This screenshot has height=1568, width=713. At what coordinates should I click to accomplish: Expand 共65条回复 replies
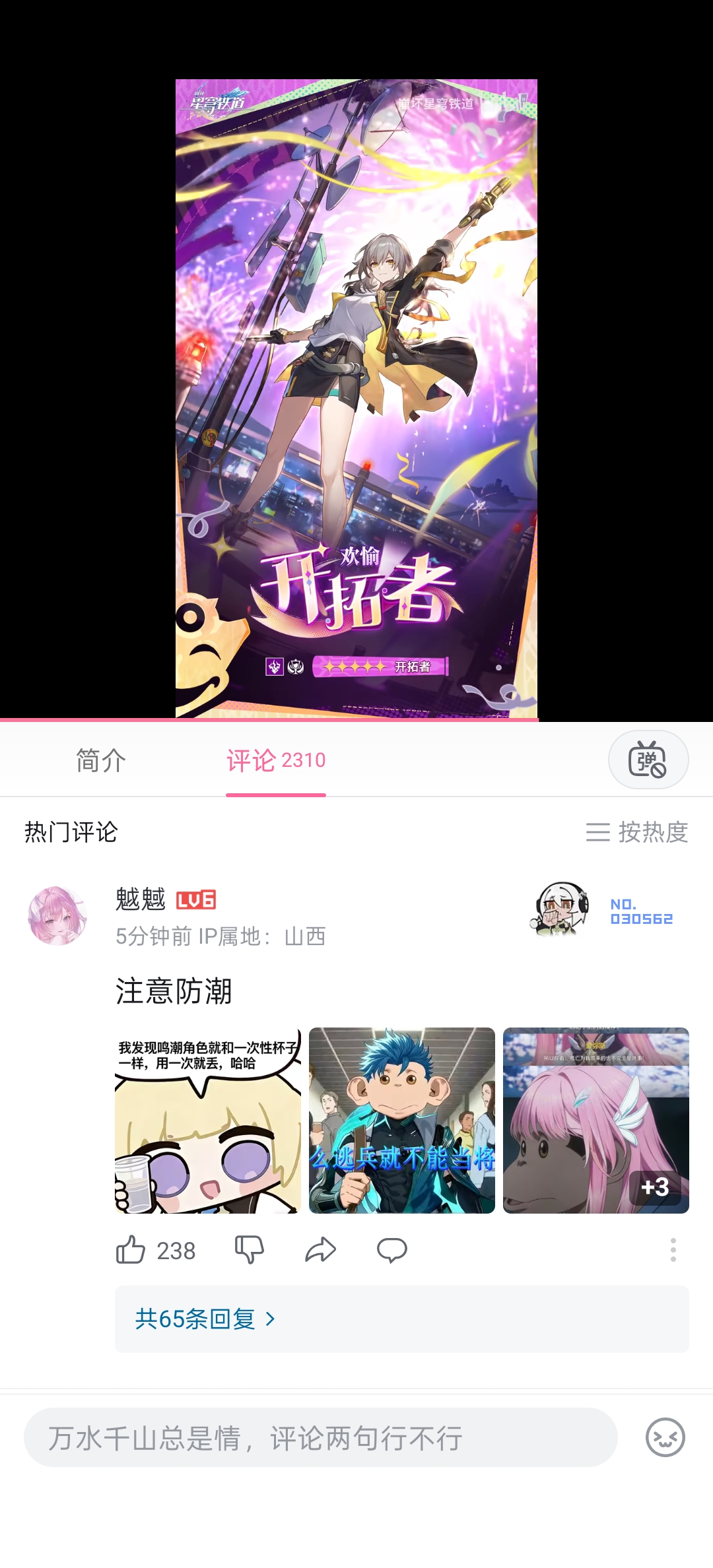pyautogui.click(x=205, y=1319)
